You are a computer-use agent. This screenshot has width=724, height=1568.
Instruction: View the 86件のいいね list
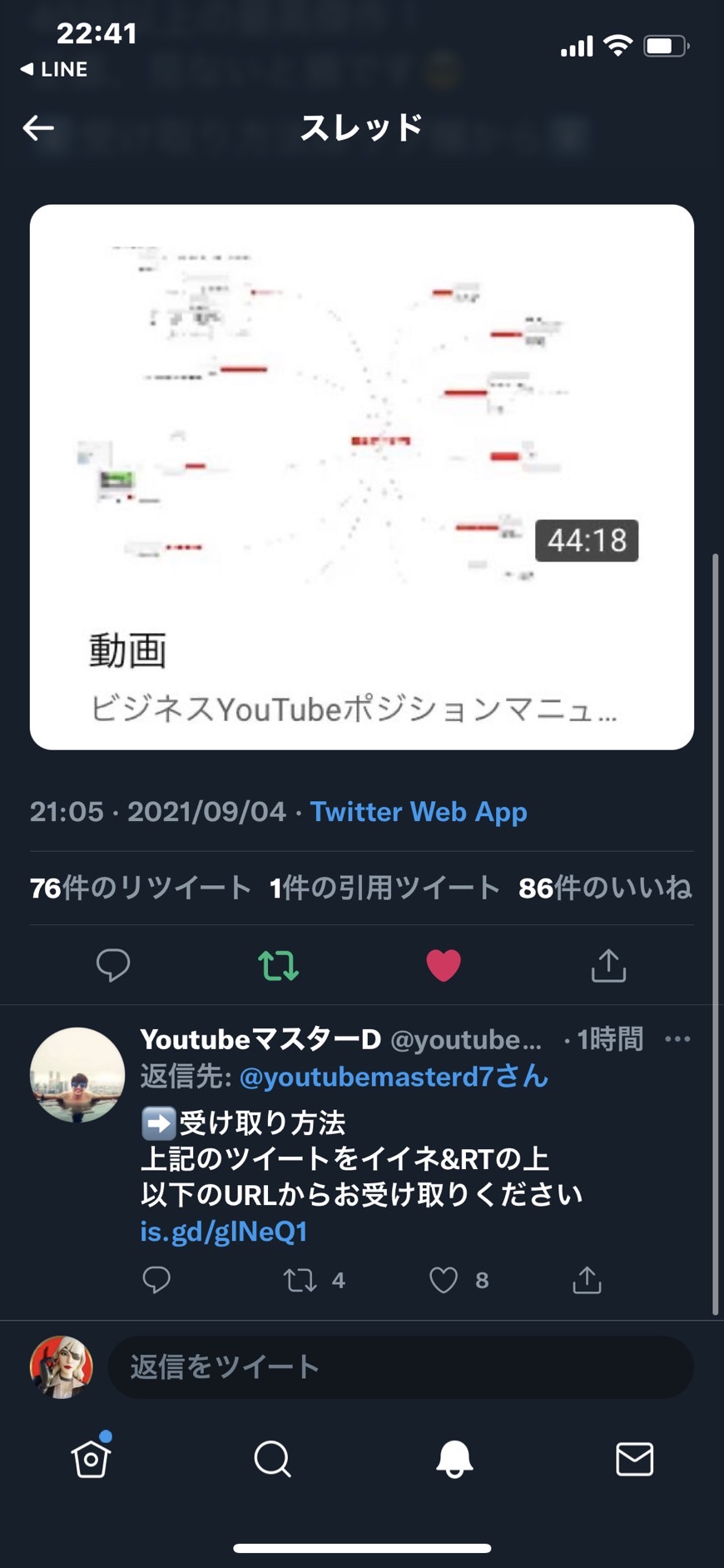(605, 888)
